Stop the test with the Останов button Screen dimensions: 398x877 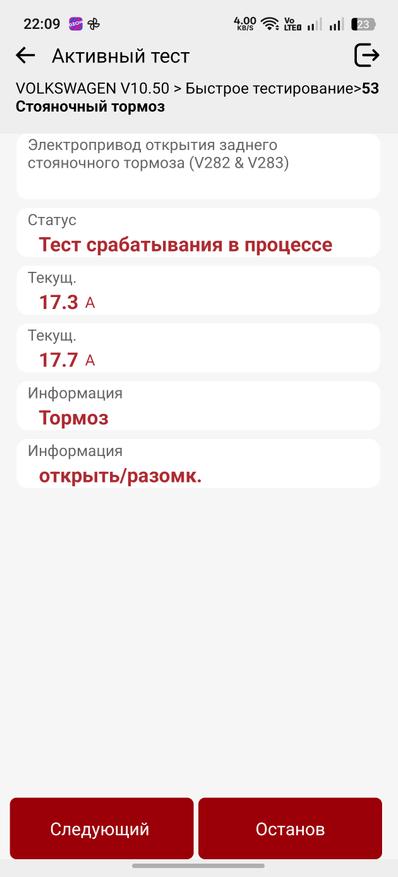(x=290, y=828)
